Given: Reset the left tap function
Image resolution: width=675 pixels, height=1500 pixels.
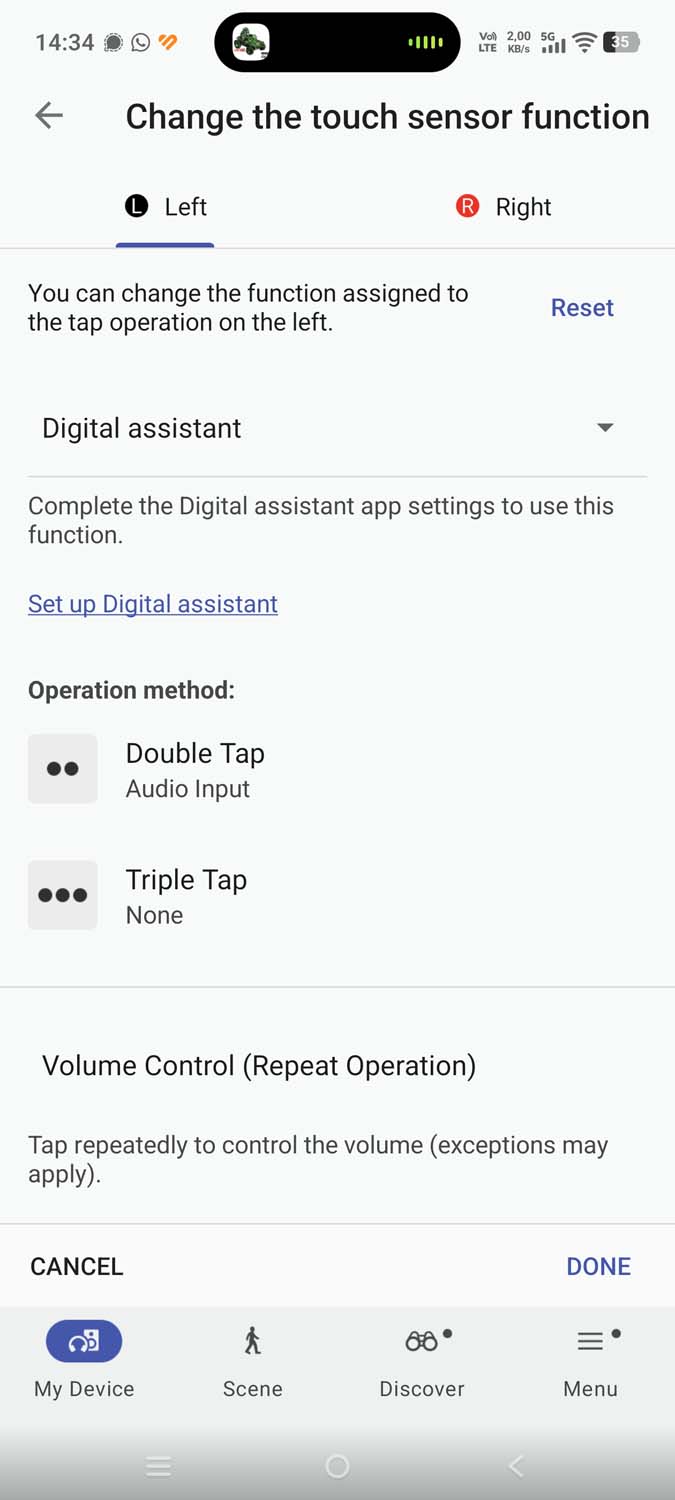Looking at the screenshot, I should 582,308.
